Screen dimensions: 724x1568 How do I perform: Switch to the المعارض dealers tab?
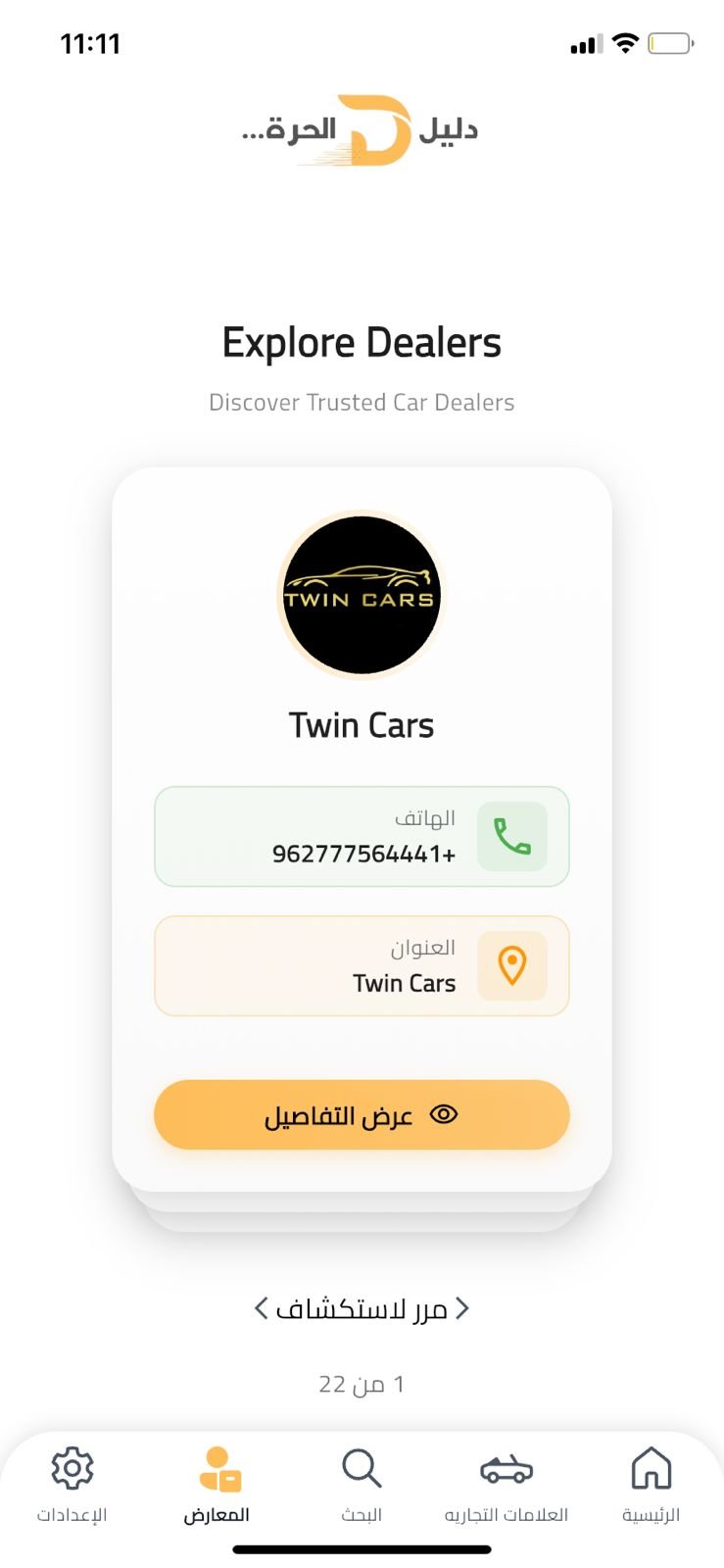(x=217, y=1484)
